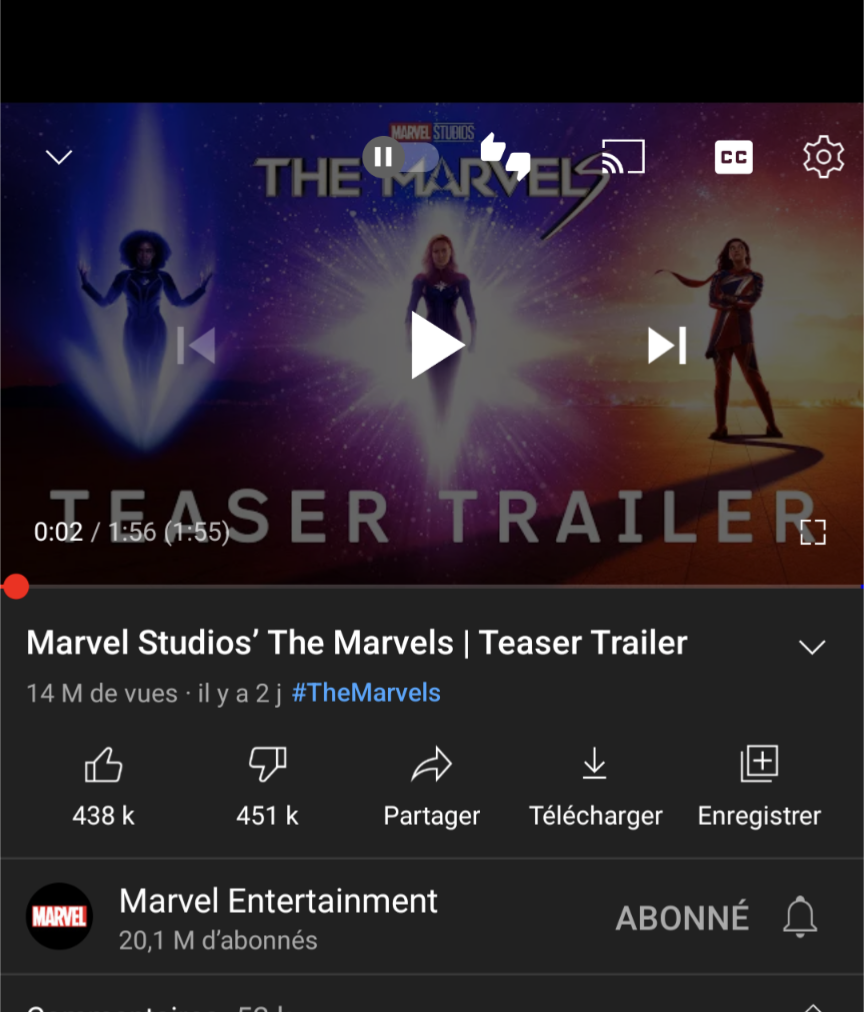Open the #TheMarvels hashtag
The height and width of the screenshot is (1012, 864).
(x=366, y=693)
